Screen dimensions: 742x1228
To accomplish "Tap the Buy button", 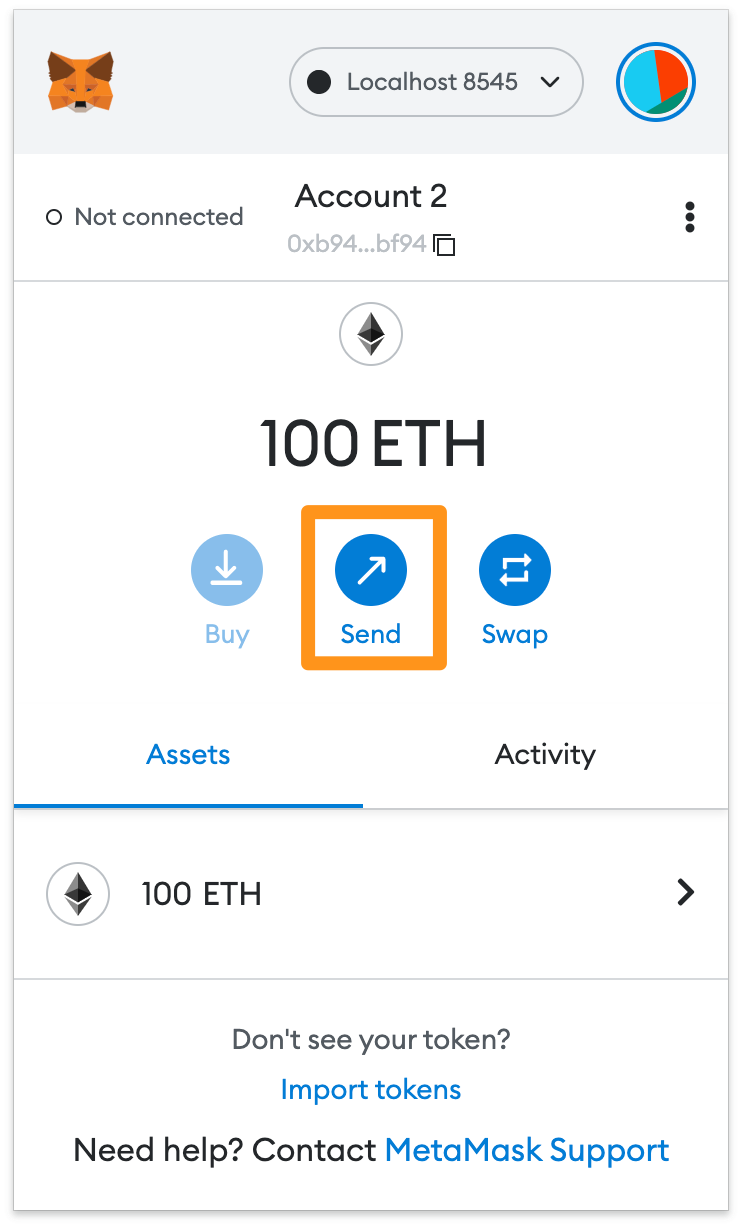I will (227, 572).
